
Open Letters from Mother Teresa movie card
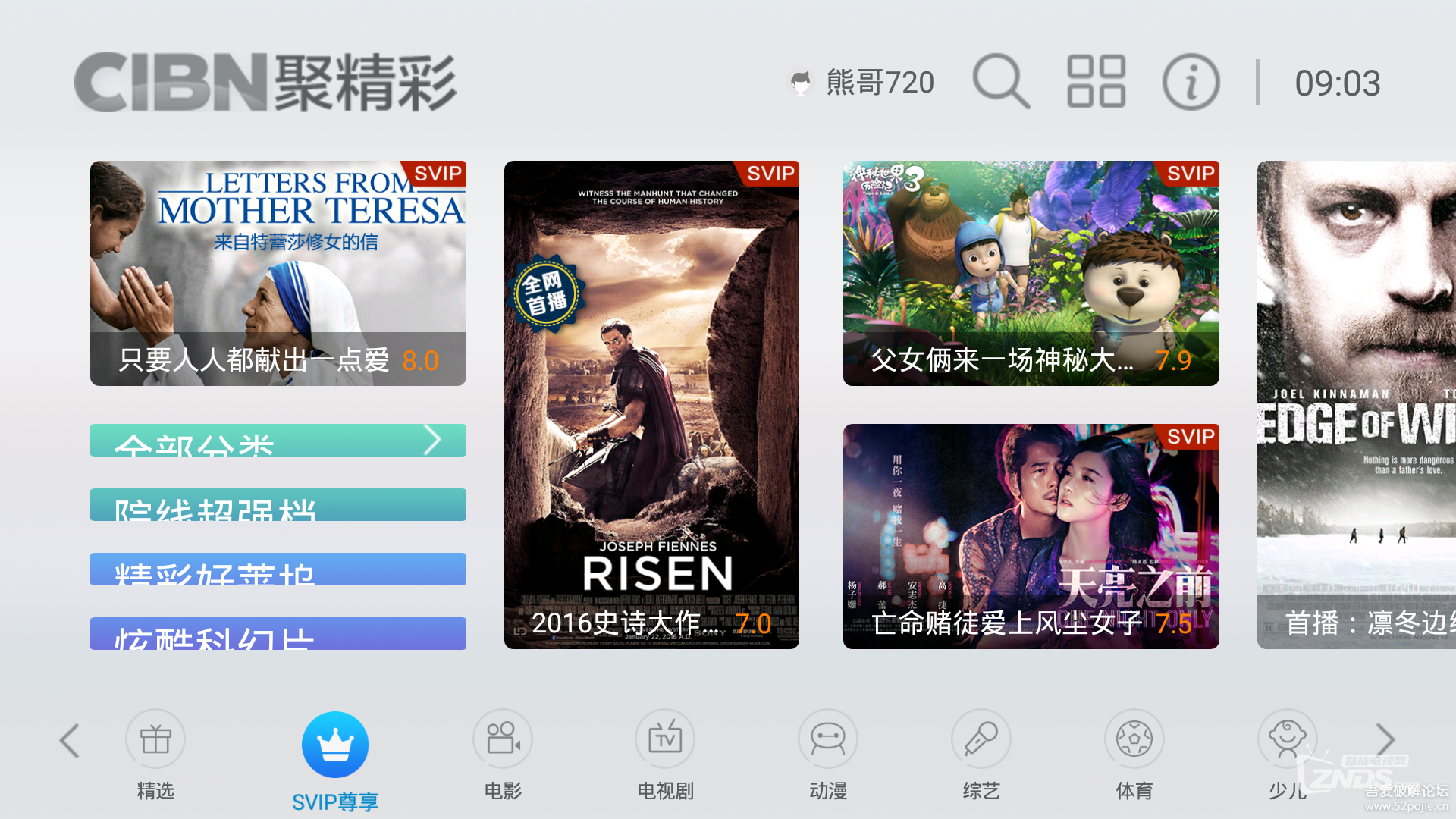278,273
